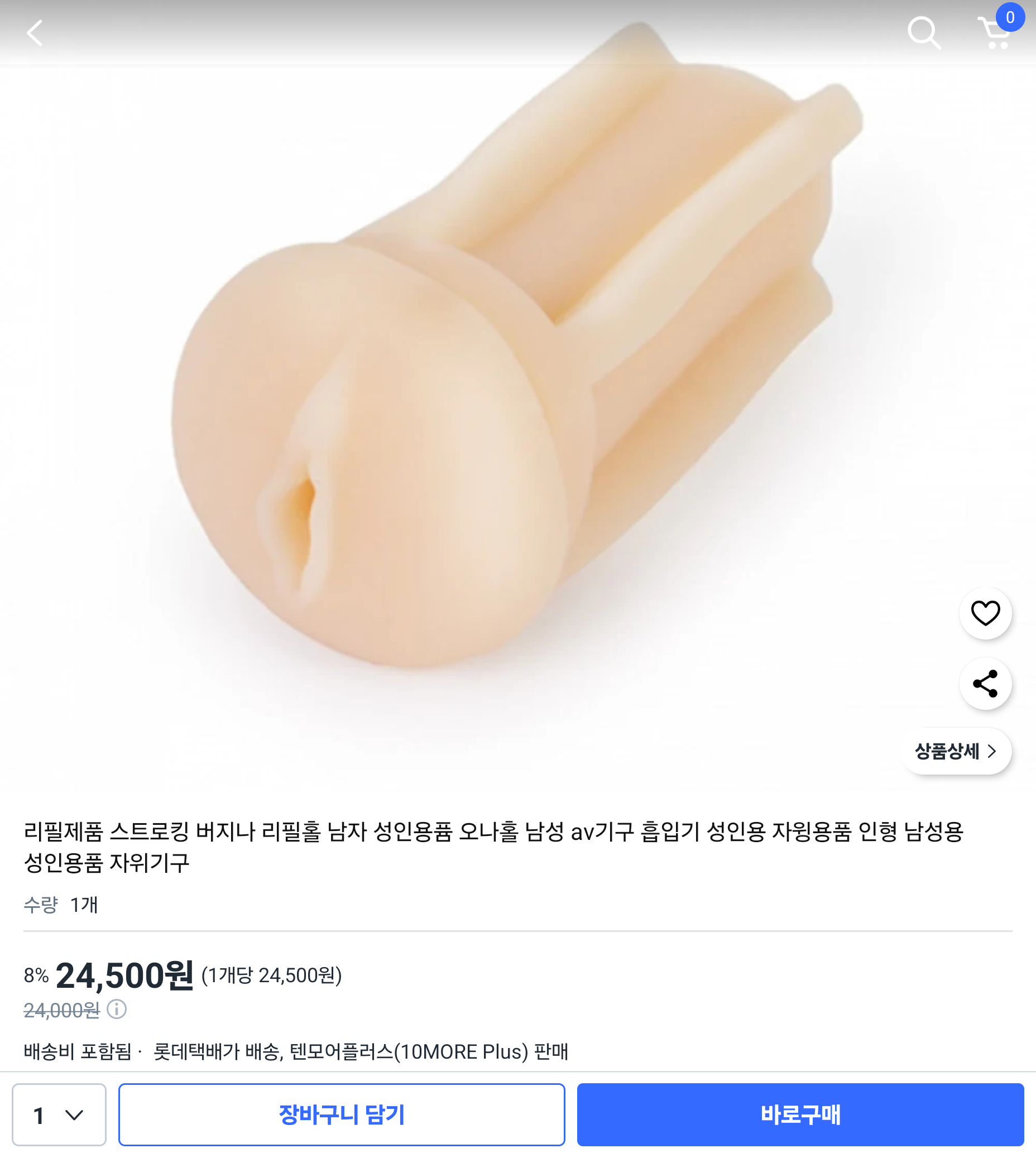Open 상품상세 product details
Image resolution: width=1036 pixels, height=1158 pixels.
(x=956, y=751)
